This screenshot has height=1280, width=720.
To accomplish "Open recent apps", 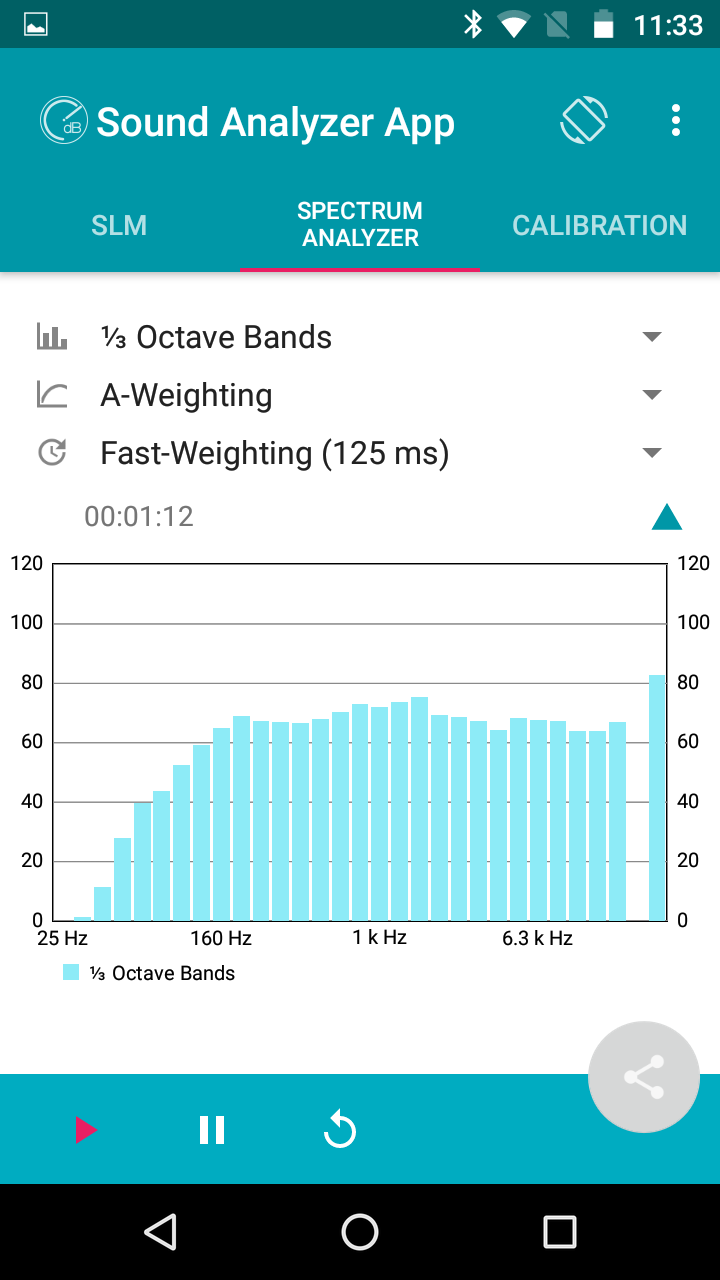I will click(x=560, y=1232).
